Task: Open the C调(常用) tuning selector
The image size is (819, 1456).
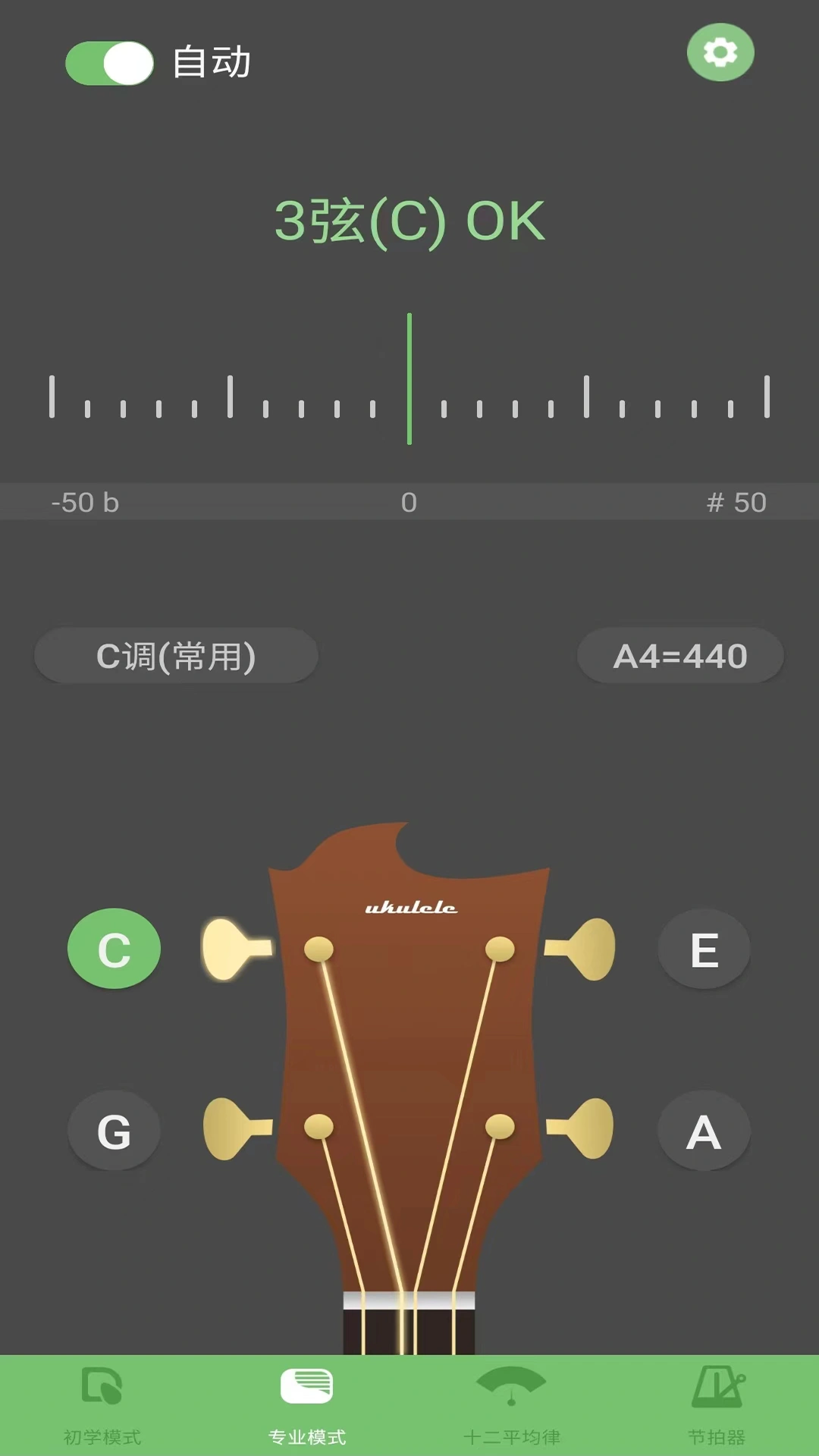Action: [x=176, y=656]
